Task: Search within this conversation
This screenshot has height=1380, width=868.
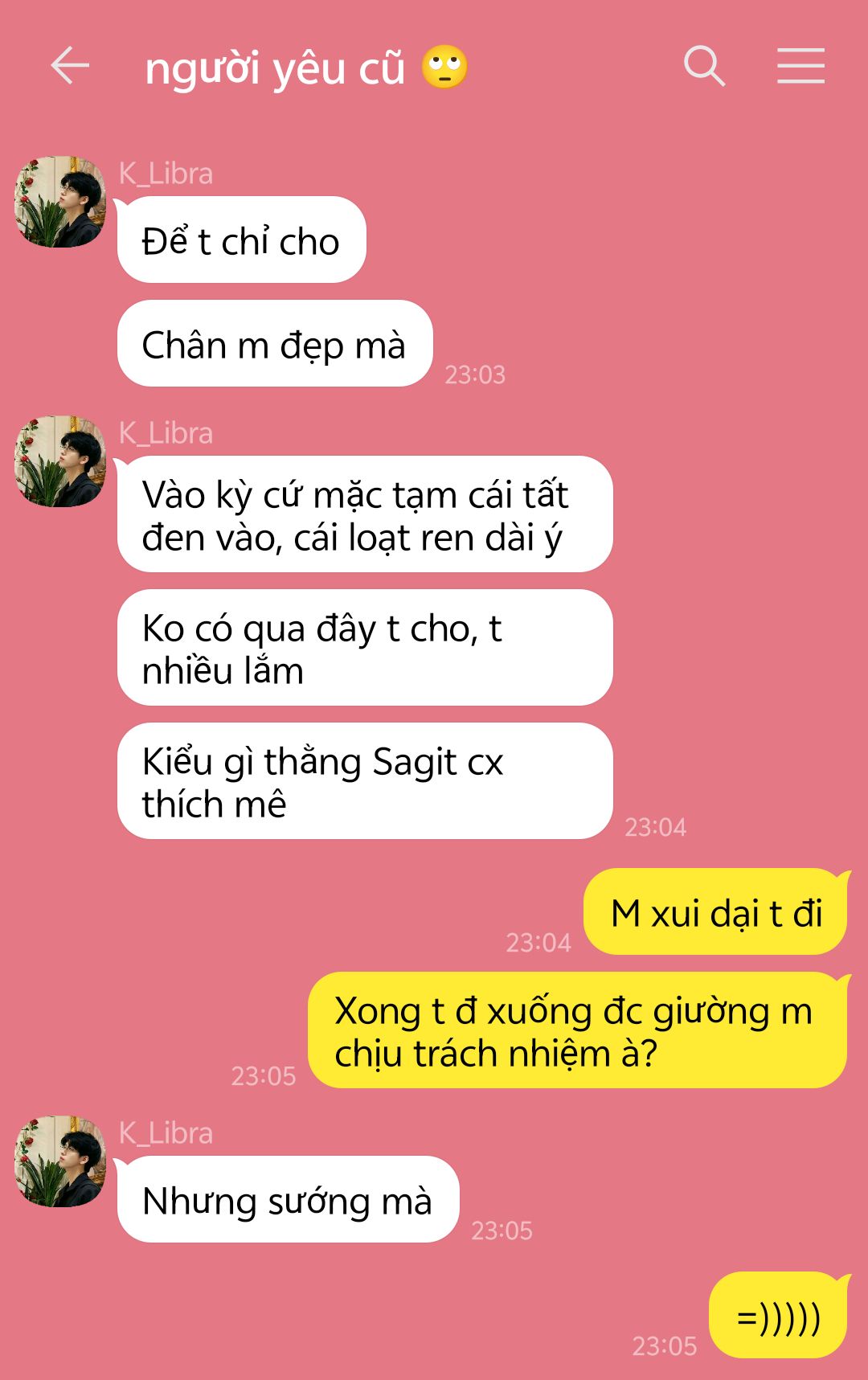Action: [x=704, y=65]
